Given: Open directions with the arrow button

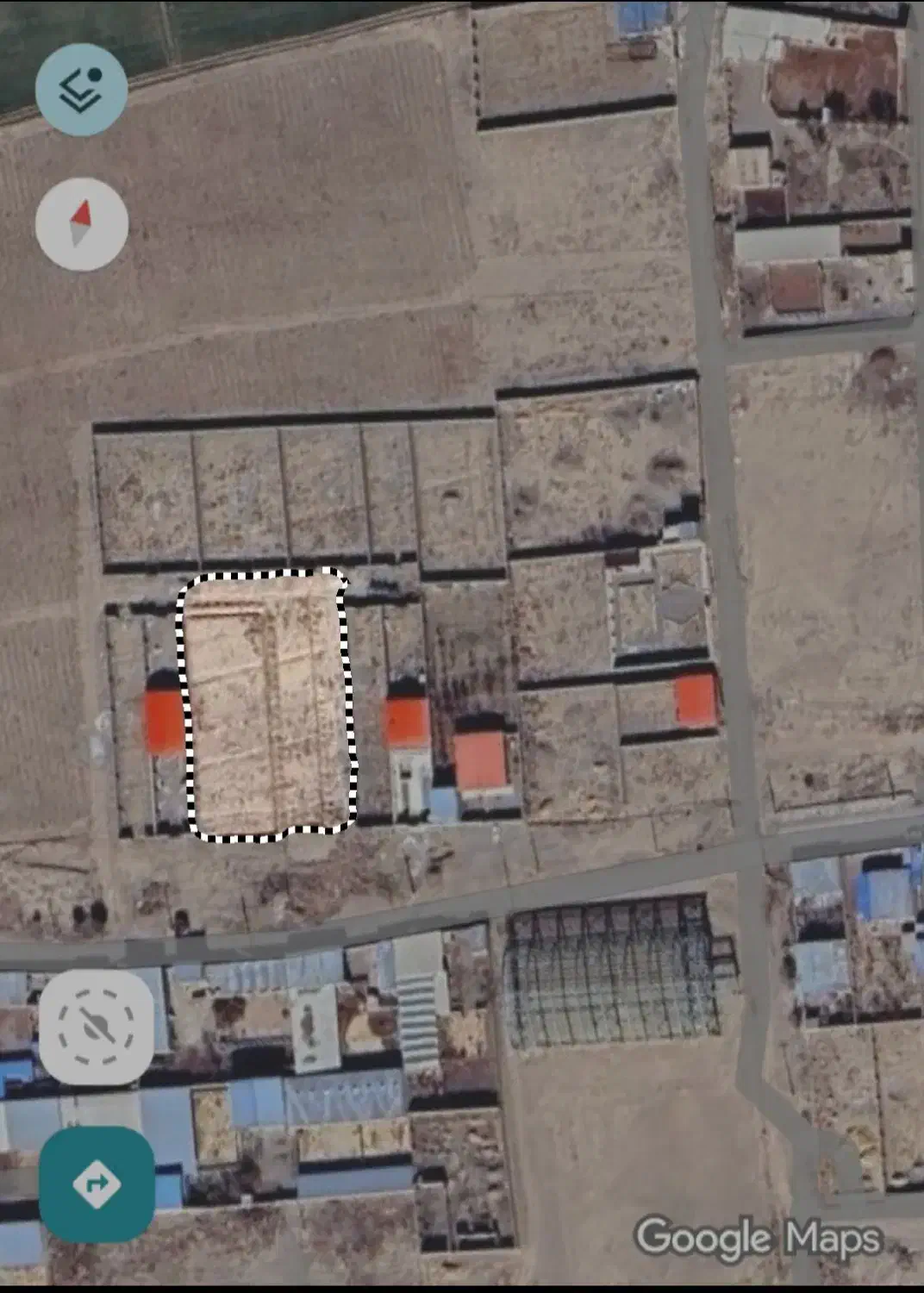Looking at the screenshot, I should 97,1184.
